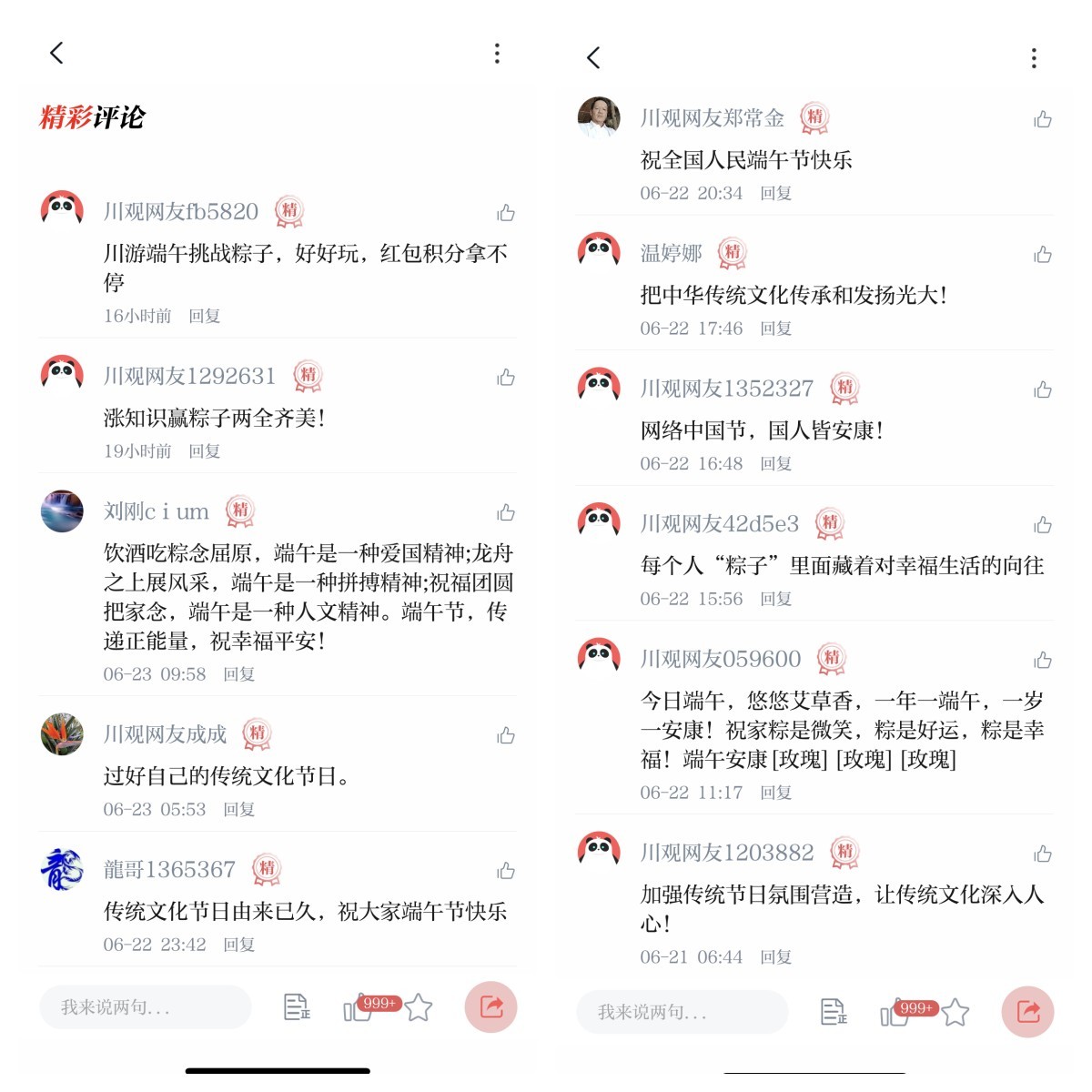Viewport: 1092px width, 1092px height.
Task: Open 刘刚c i um's profile avatar
Action: point(62,511)
